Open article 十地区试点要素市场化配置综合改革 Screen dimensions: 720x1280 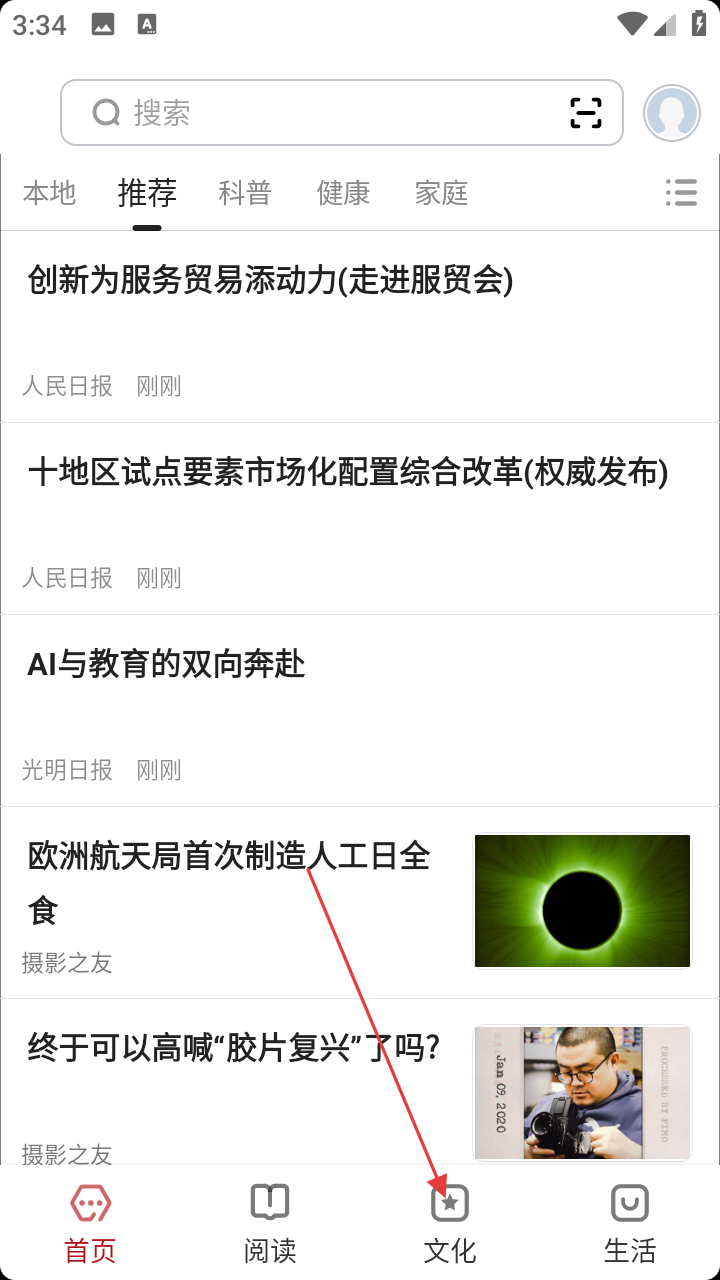coord(347,473)
